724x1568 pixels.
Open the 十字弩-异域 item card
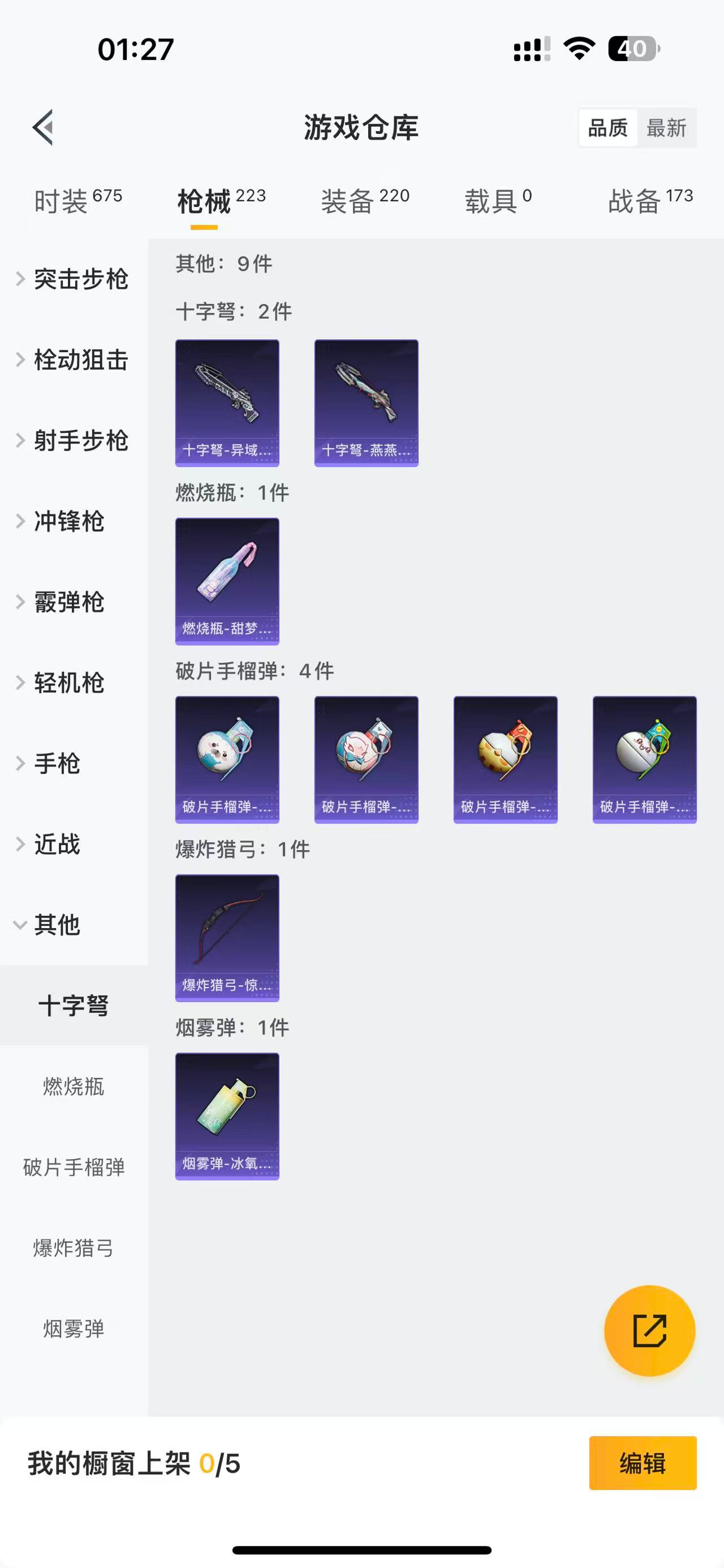click(x=227, y=403)
